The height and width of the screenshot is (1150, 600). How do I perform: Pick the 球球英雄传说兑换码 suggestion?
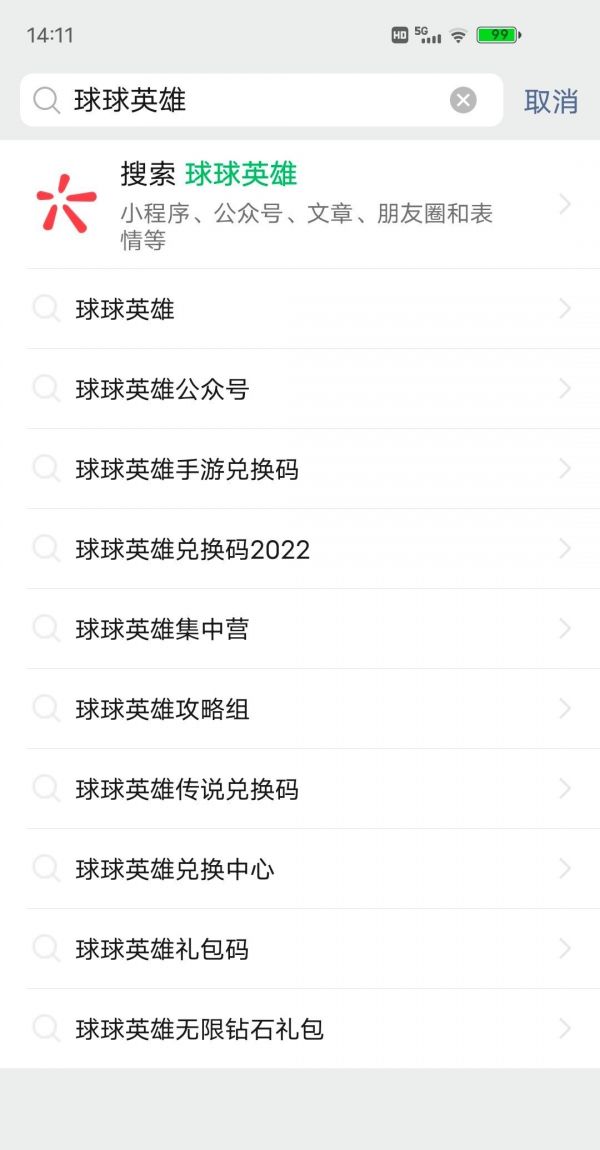pyautogui.click(x=300, y=788)
